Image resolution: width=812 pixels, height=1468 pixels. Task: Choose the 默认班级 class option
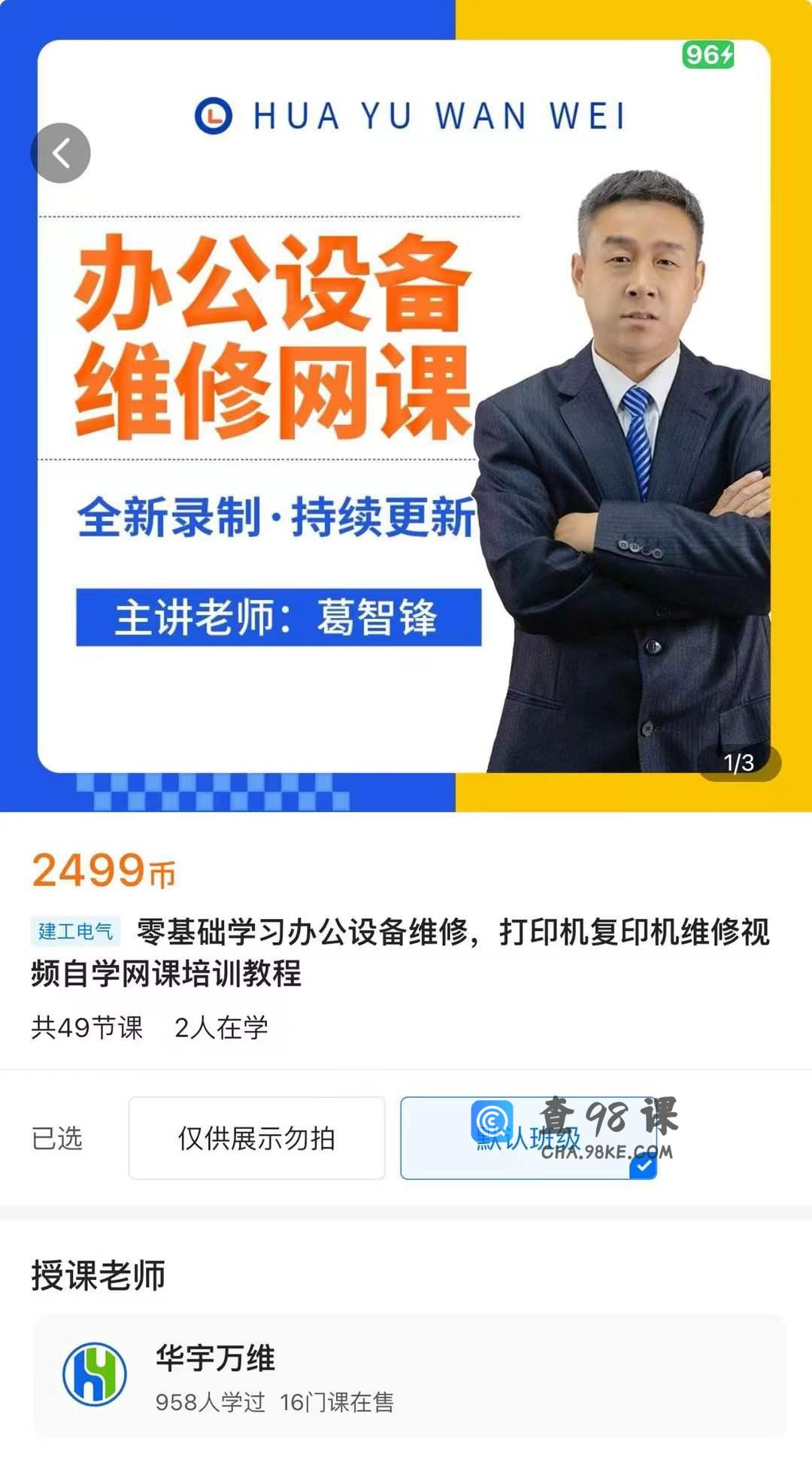(x=528, y=1138)
